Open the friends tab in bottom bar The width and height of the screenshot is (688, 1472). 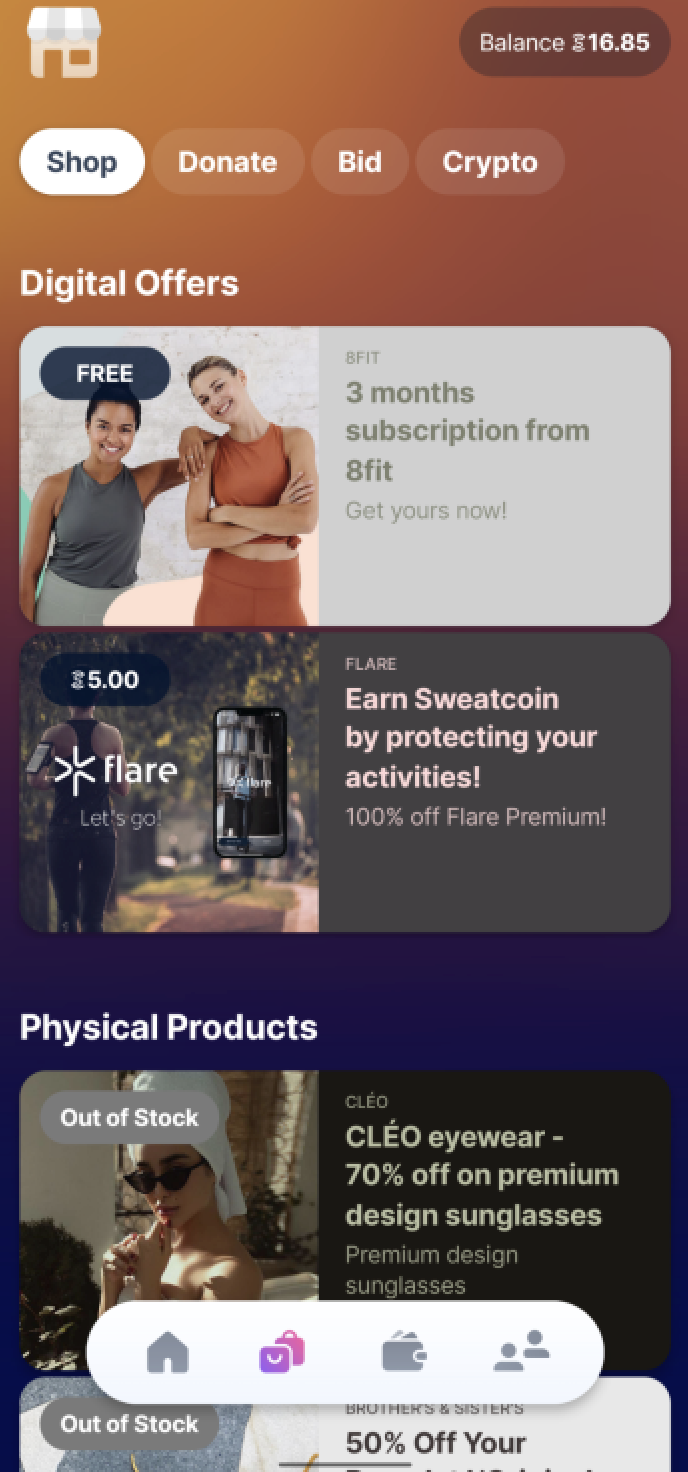click(x=521, y=1352)
